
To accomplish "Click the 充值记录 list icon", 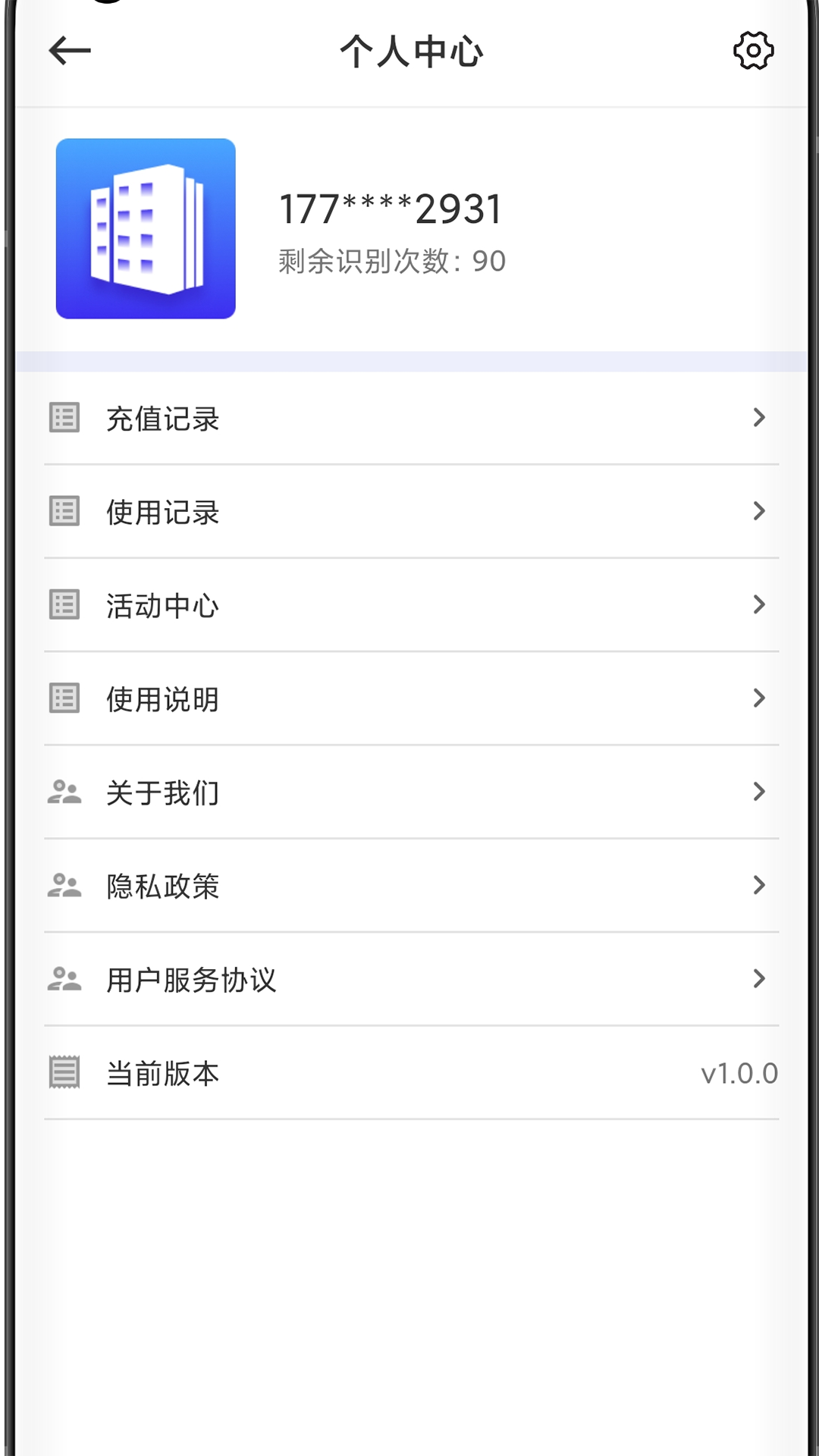I will pos(64,417).
